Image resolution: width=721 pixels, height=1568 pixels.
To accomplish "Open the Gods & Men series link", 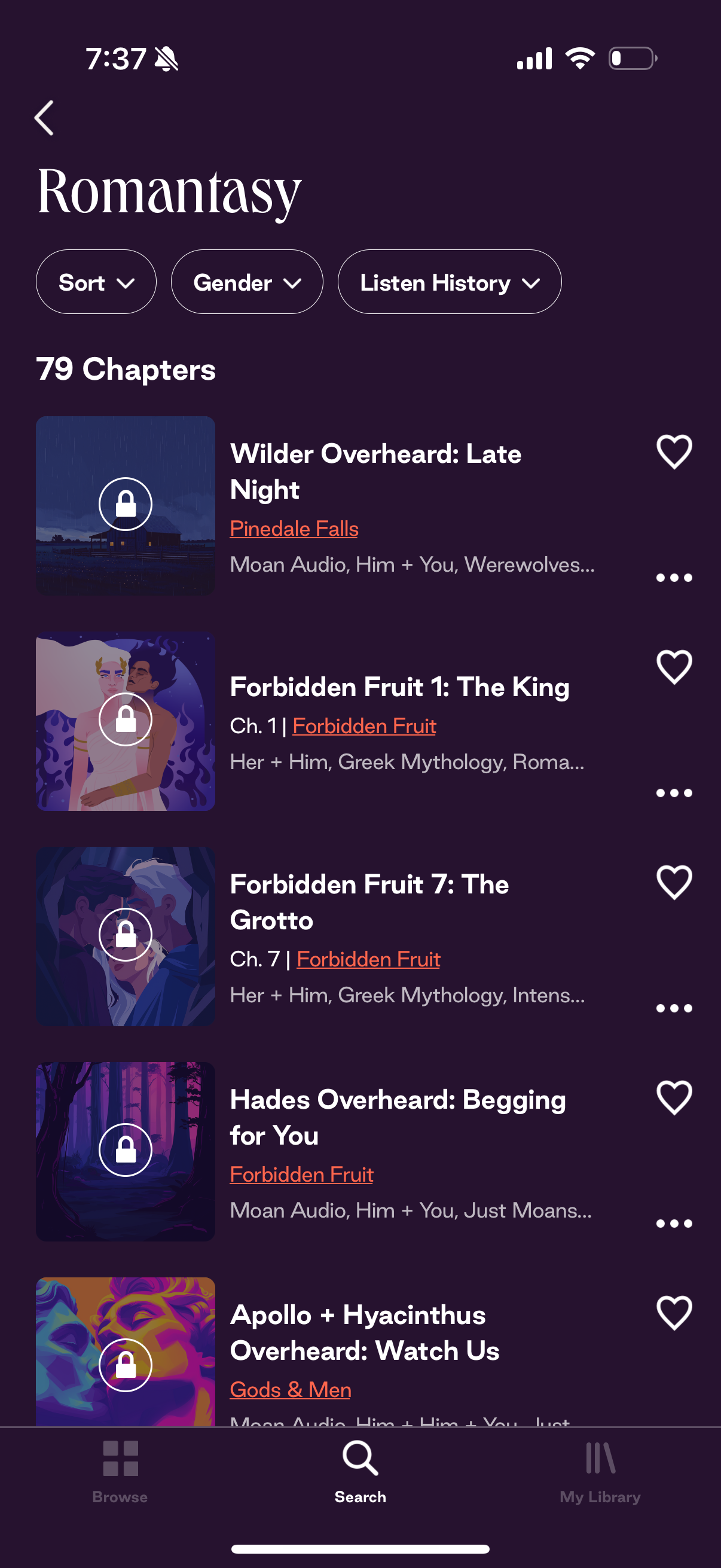I will [290, 1390].
